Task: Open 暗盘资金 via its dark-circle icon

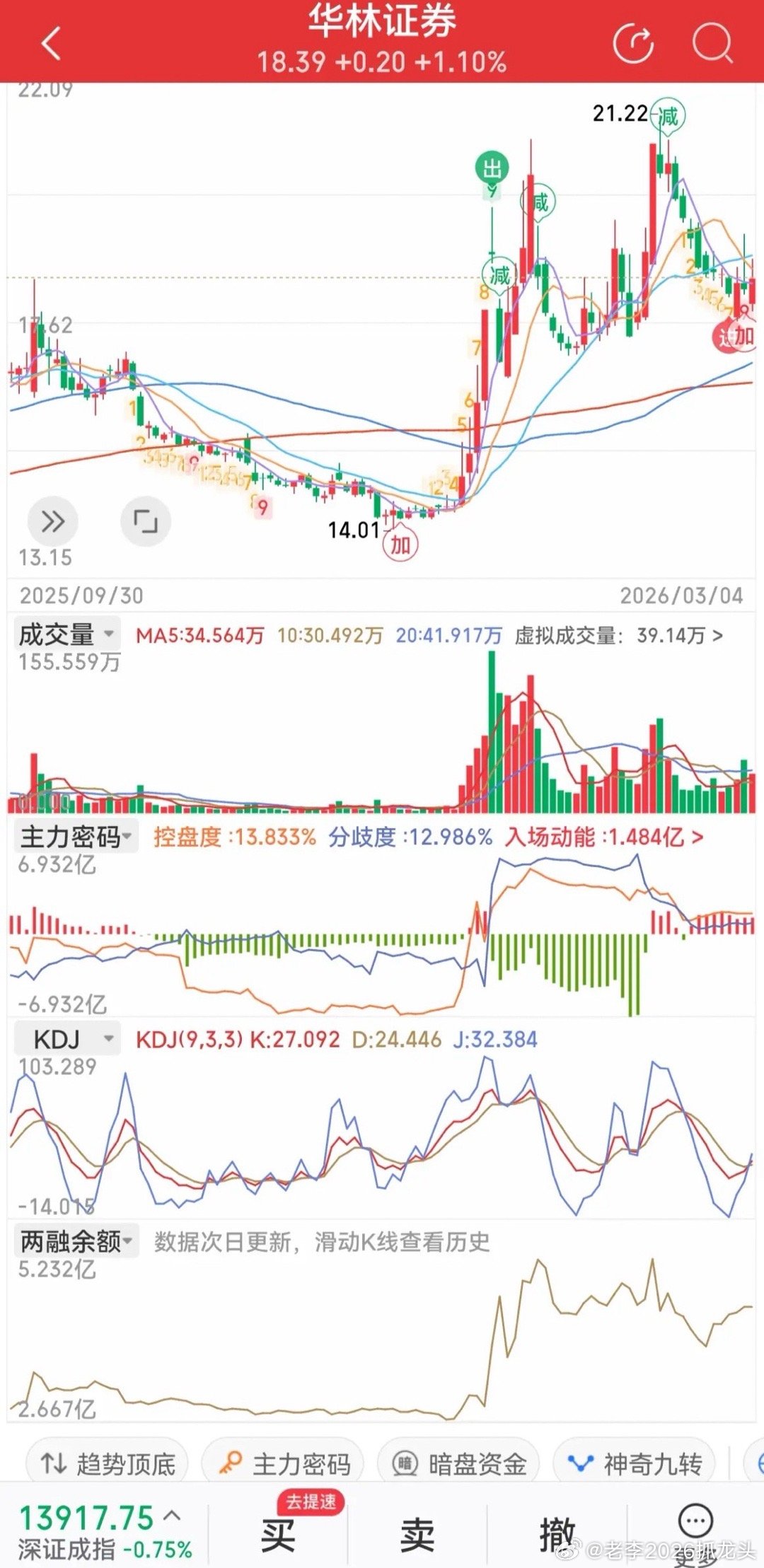Action: pos(405,1462)
